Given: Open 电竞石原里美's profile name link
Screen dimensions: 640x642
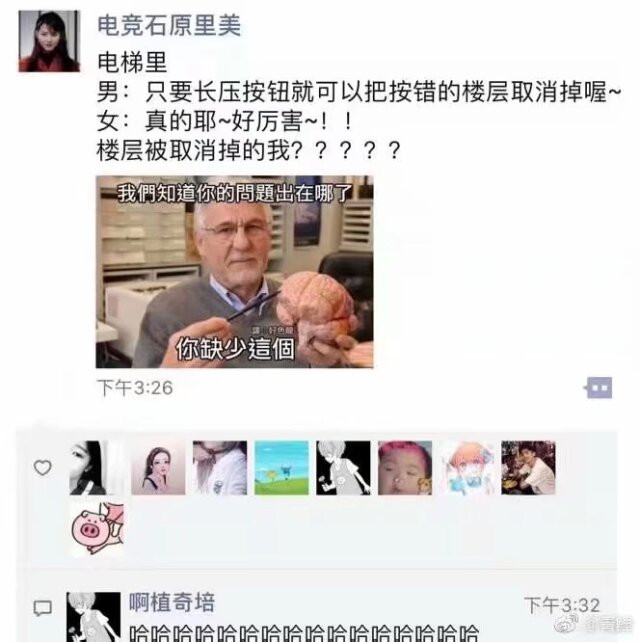Looking at the screenshot, I should (169, 25).
